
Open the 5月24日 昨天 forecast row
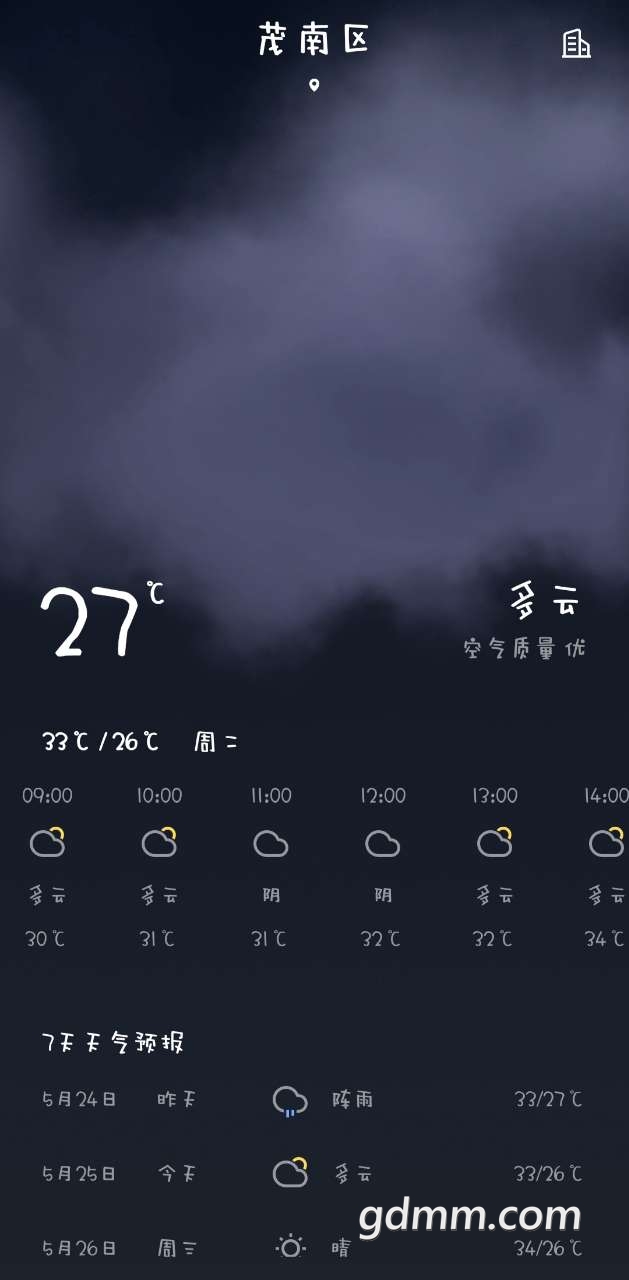click(314, 1100)
